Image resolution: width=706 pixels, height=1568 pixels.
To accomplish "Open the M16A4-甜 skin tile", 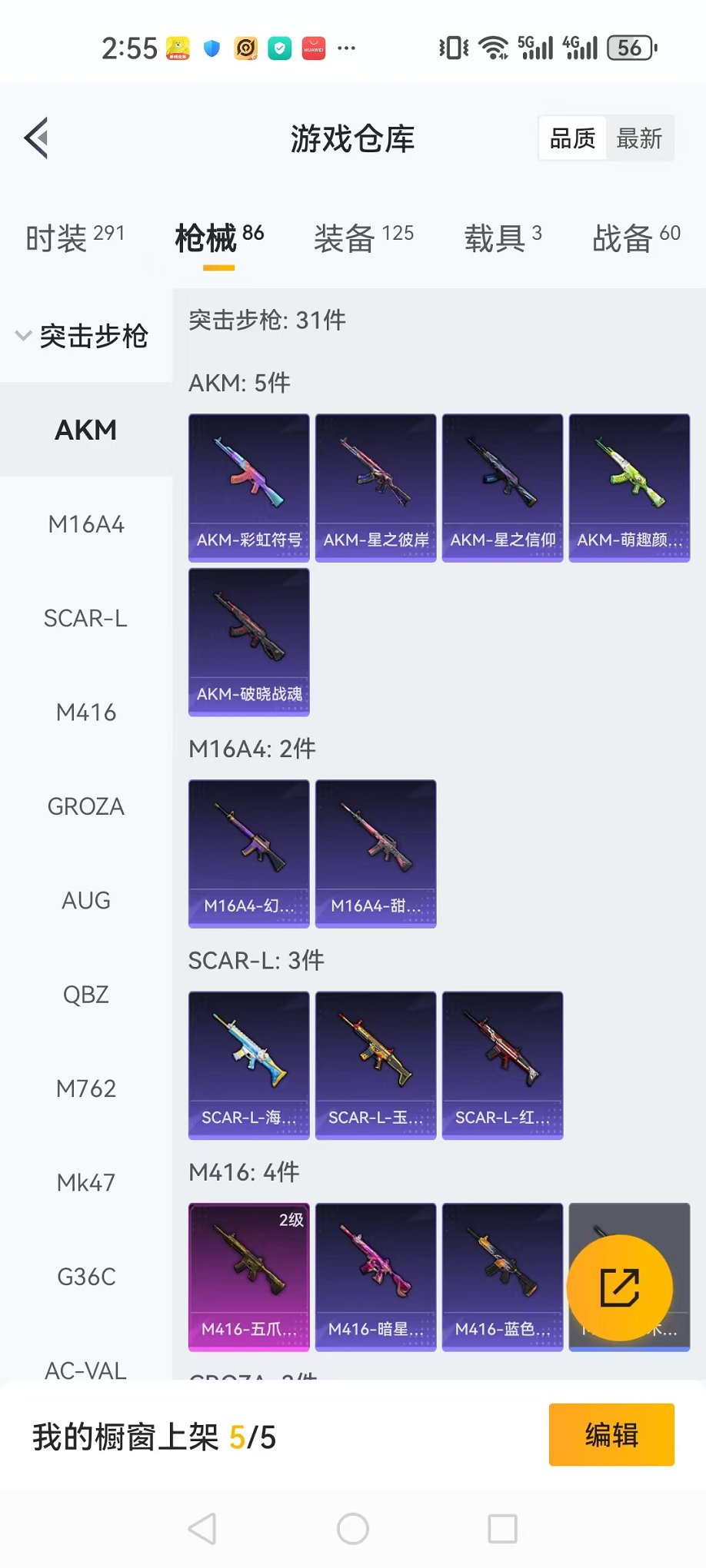I will click(x=375, y=853).
